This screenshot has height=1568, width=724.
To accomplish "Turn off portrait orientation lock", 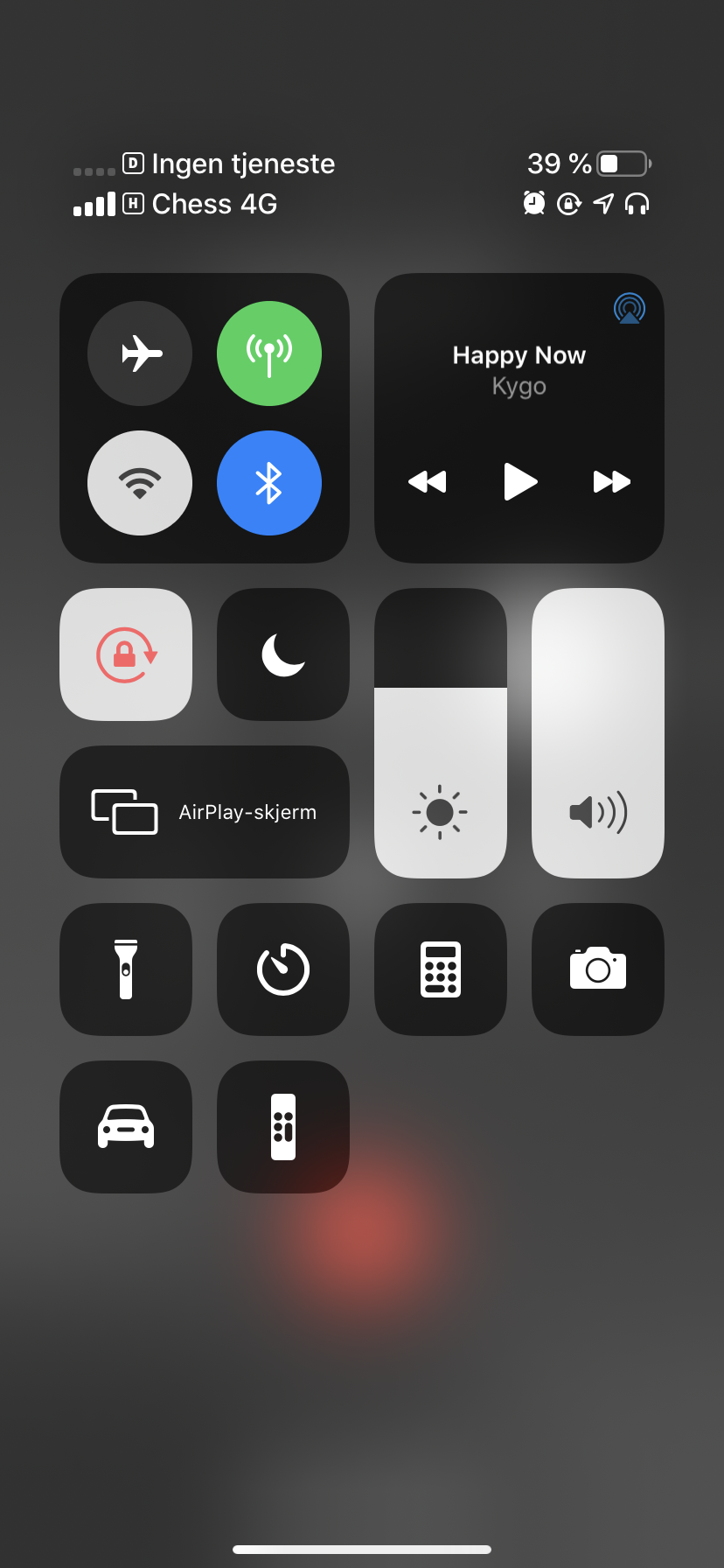I will (126, 654).
